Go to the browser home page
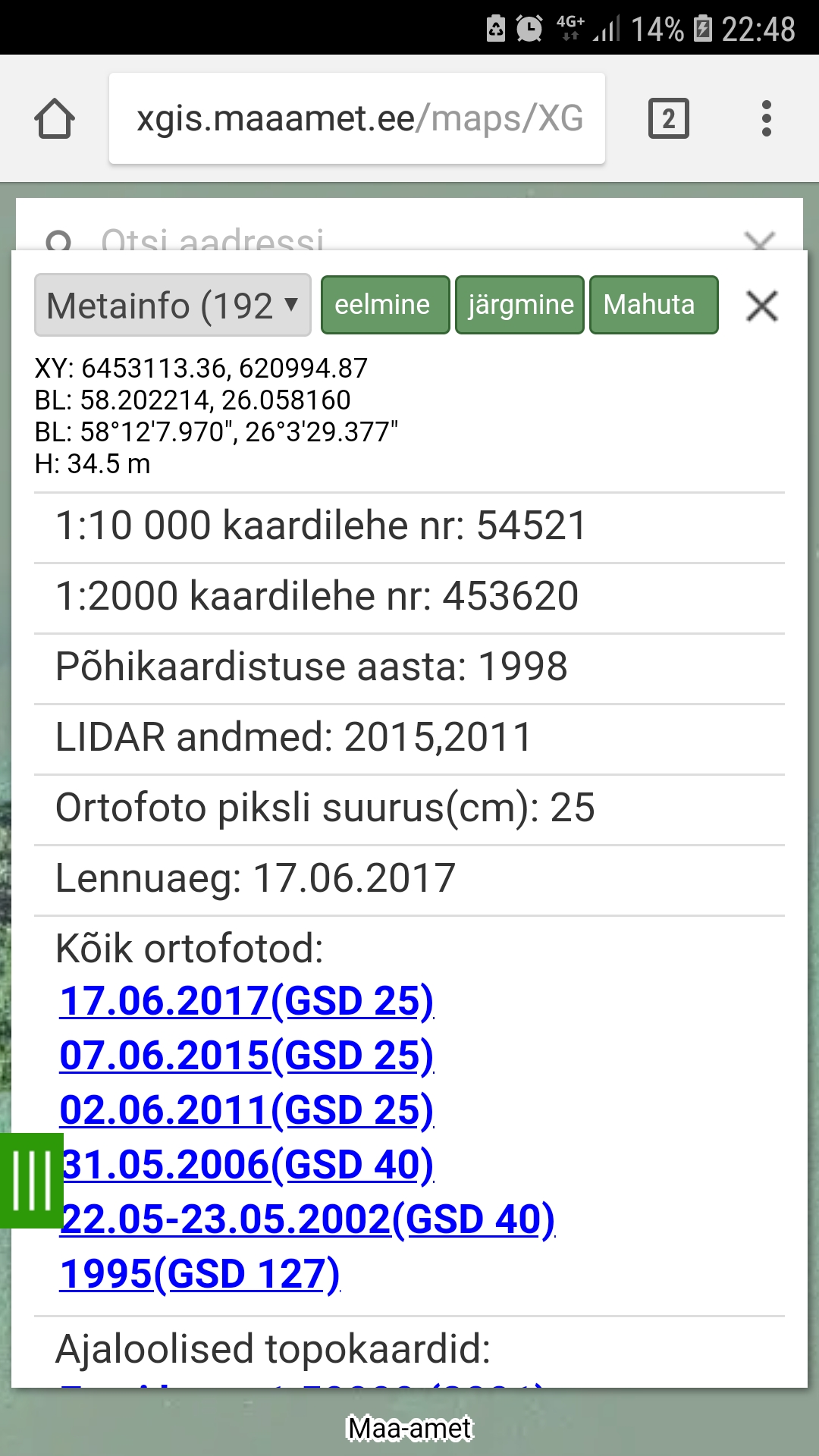Viewport: 819px width, 1456px height. click(55, 119)
